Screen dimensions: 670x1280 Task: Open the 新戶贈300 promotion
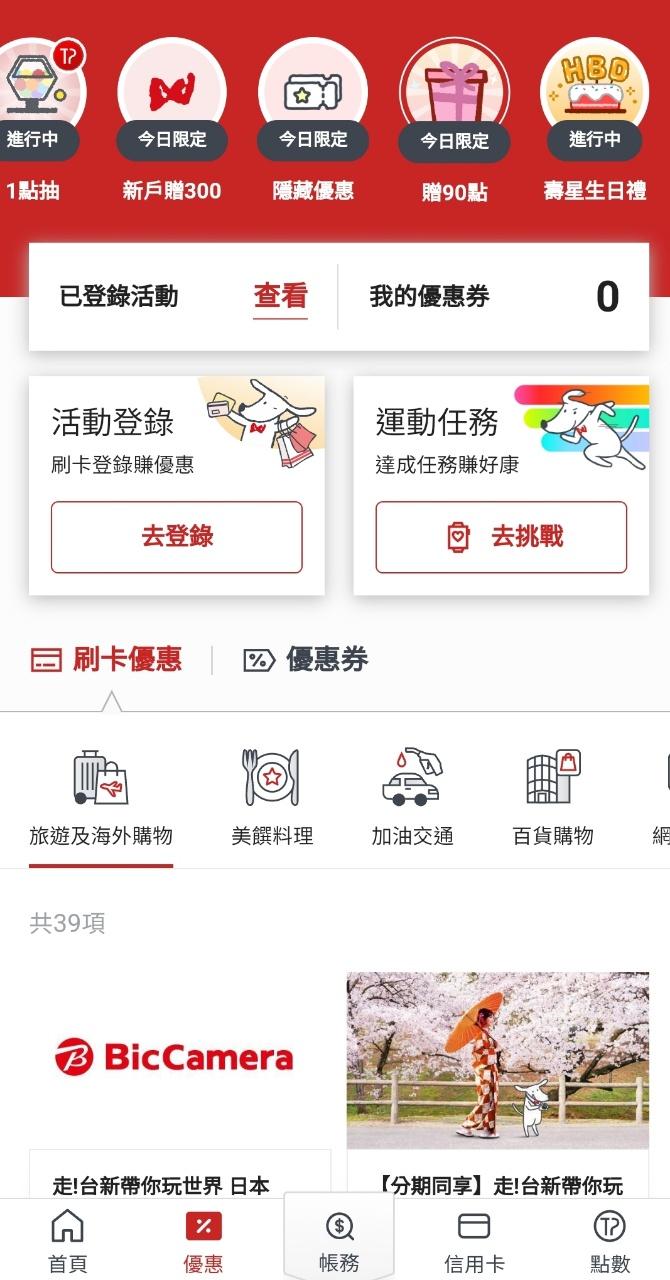[172, 100]
